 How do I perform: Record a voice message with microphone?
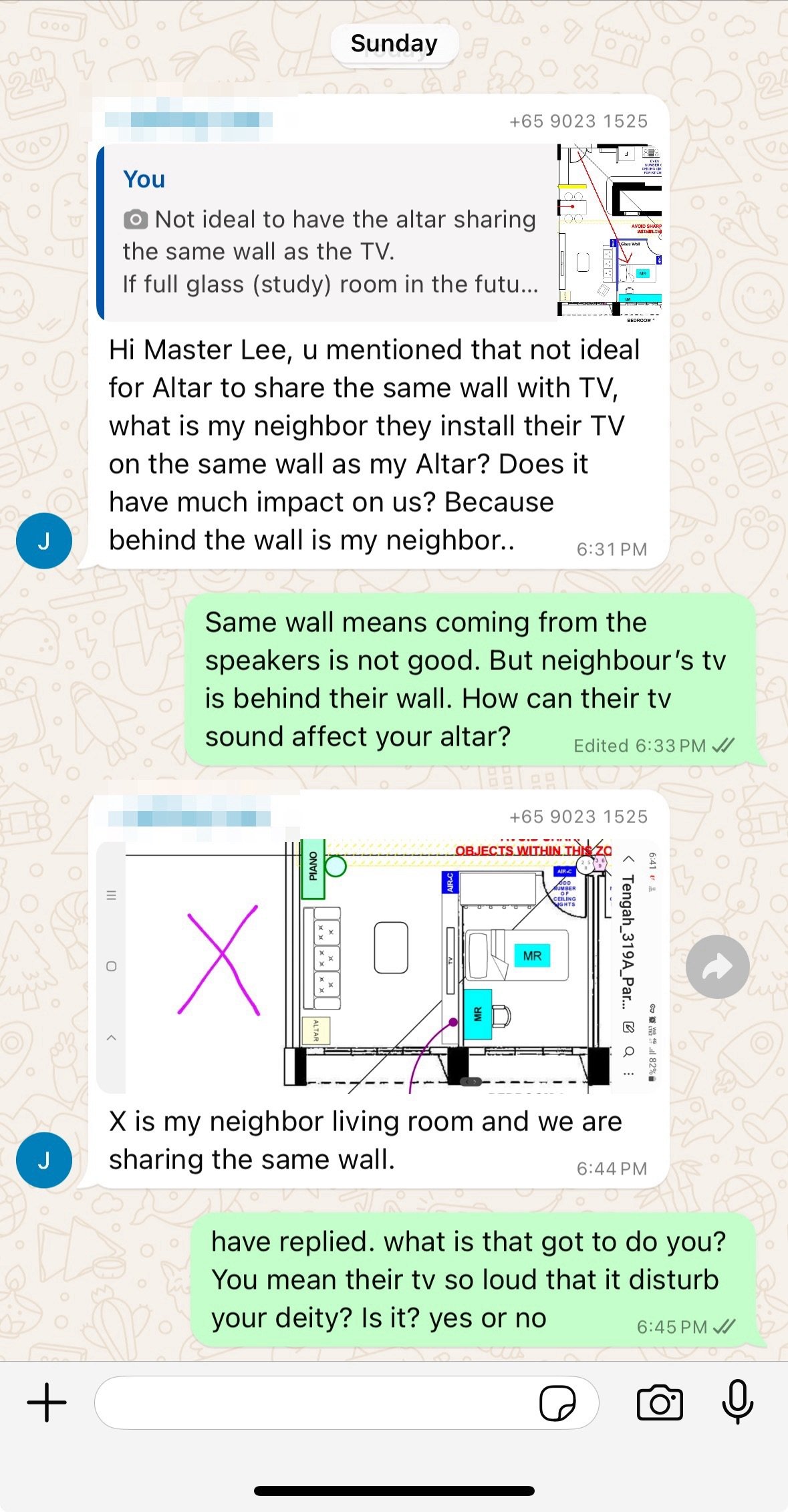738,1402
